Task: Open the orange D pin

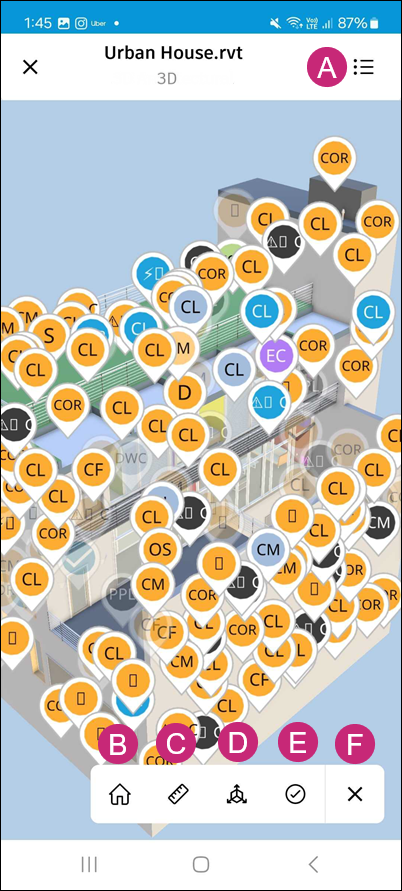Action: click(x=184, y=394)
